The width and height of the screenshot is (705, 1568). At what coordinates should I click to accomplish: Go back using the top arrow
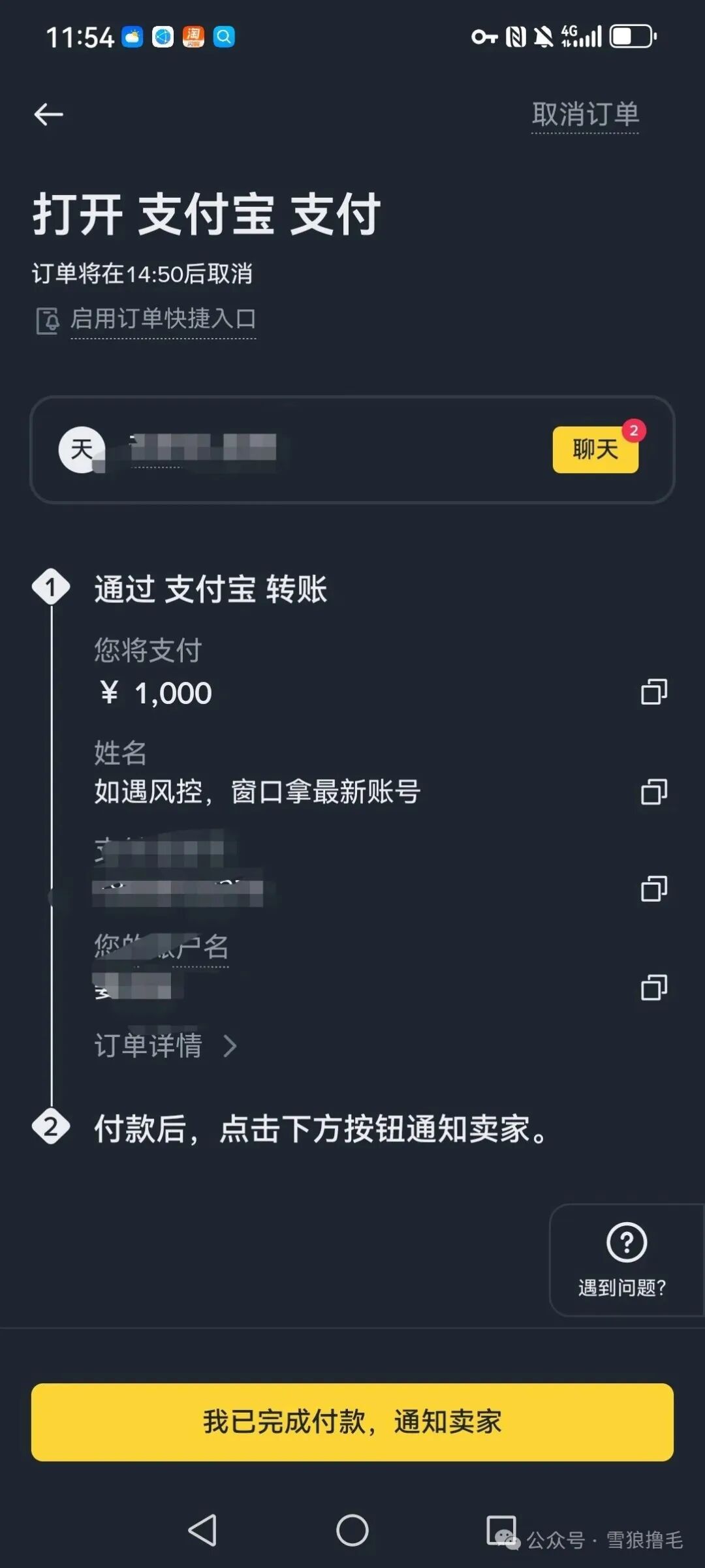(x=49, y=114)
